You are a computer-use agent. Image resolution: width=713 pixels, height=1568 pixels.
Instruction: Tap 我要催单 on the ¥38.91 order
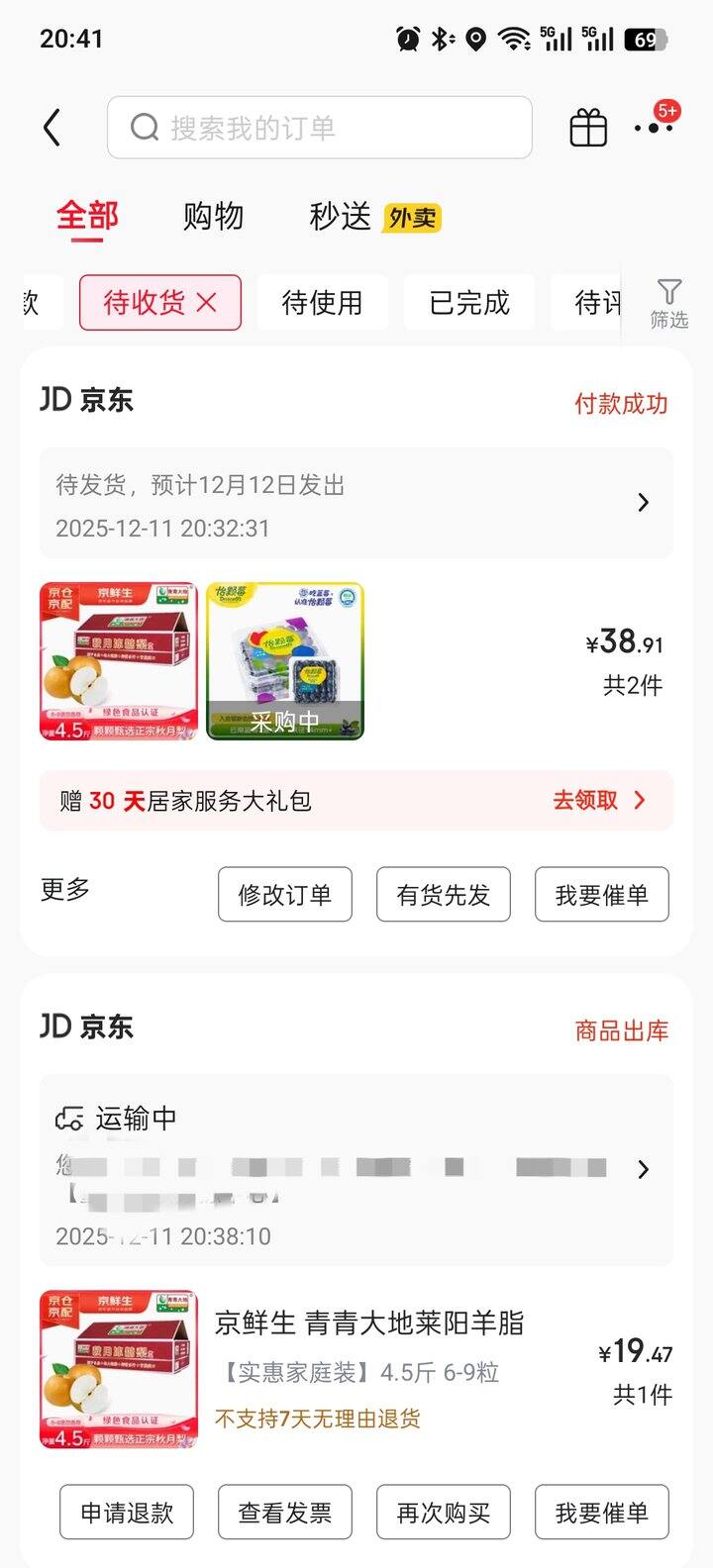pos(602,895)
